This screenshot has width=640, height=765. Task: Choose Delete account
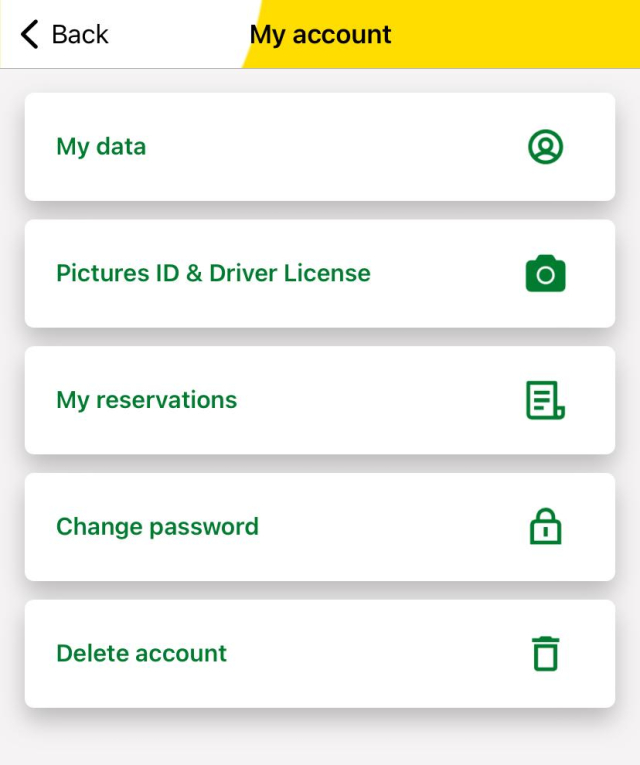(319, 653)
